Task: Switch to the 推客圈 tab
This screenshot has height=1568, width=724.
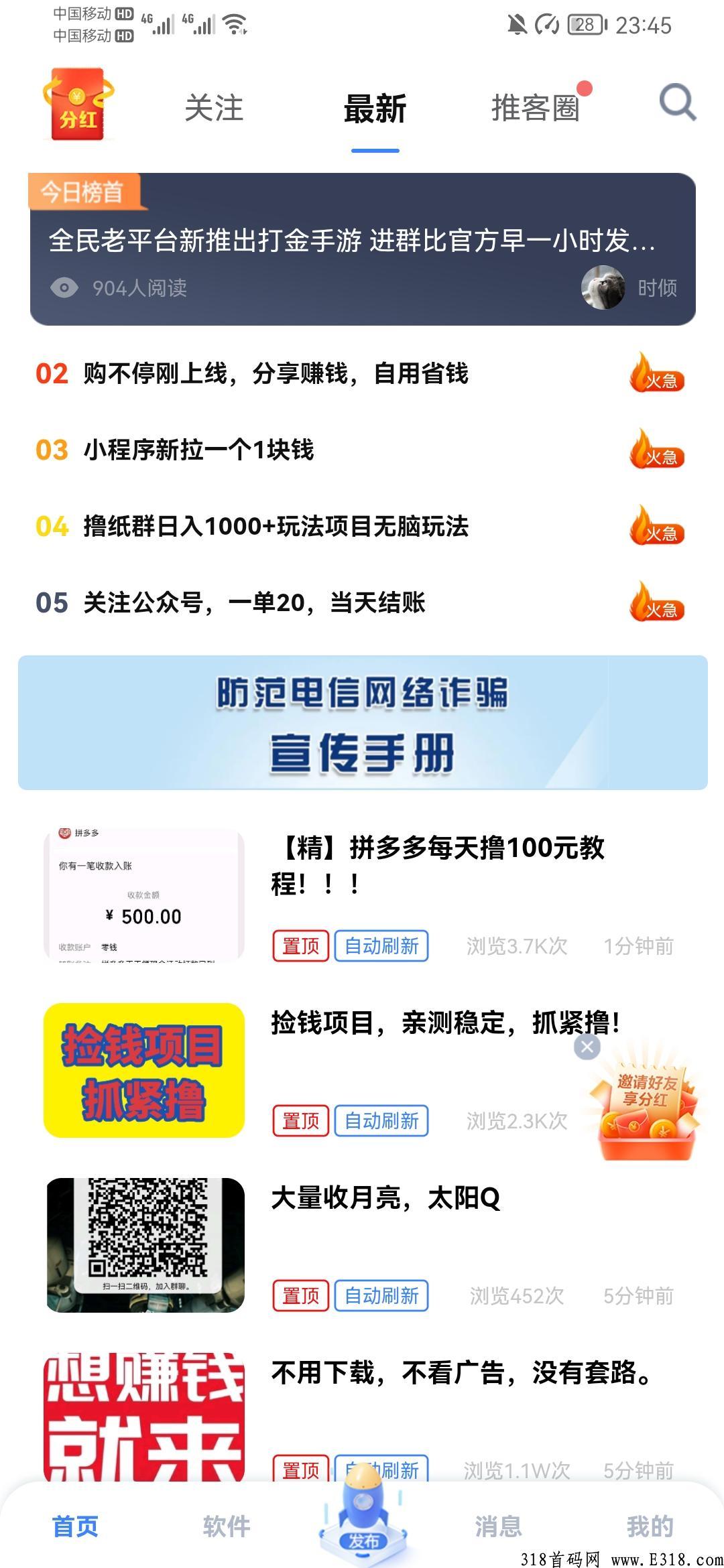Action: pyautogui.click(x=535, y=109)
